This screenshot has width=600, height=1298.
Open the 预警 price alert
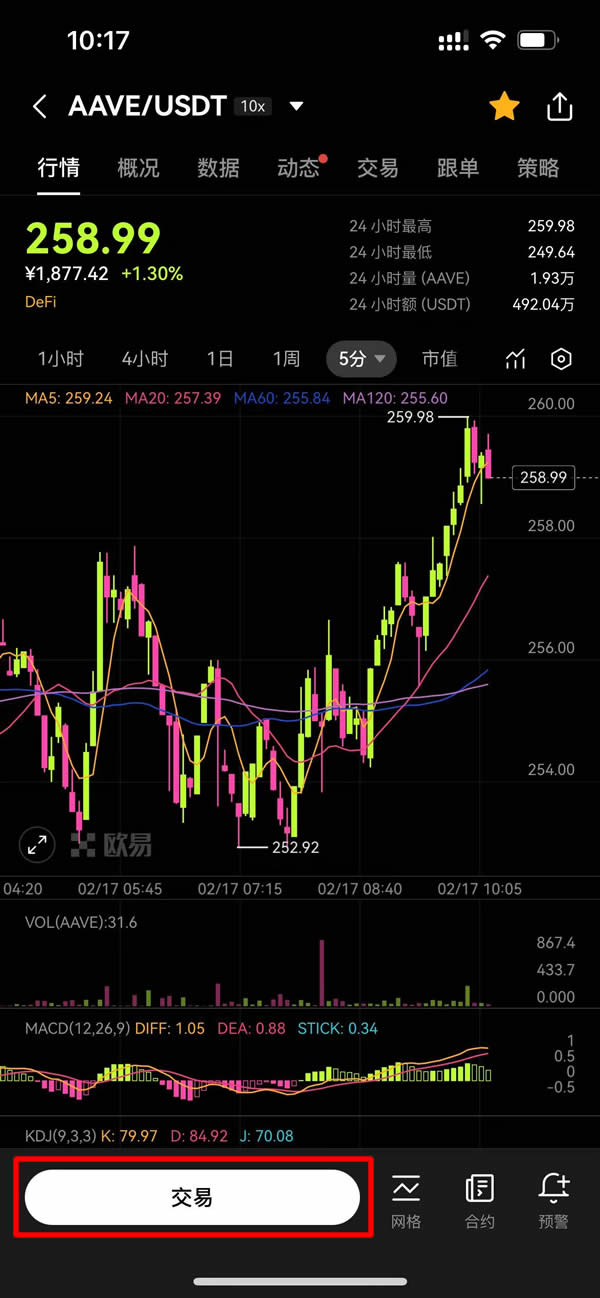(553, 1198)
